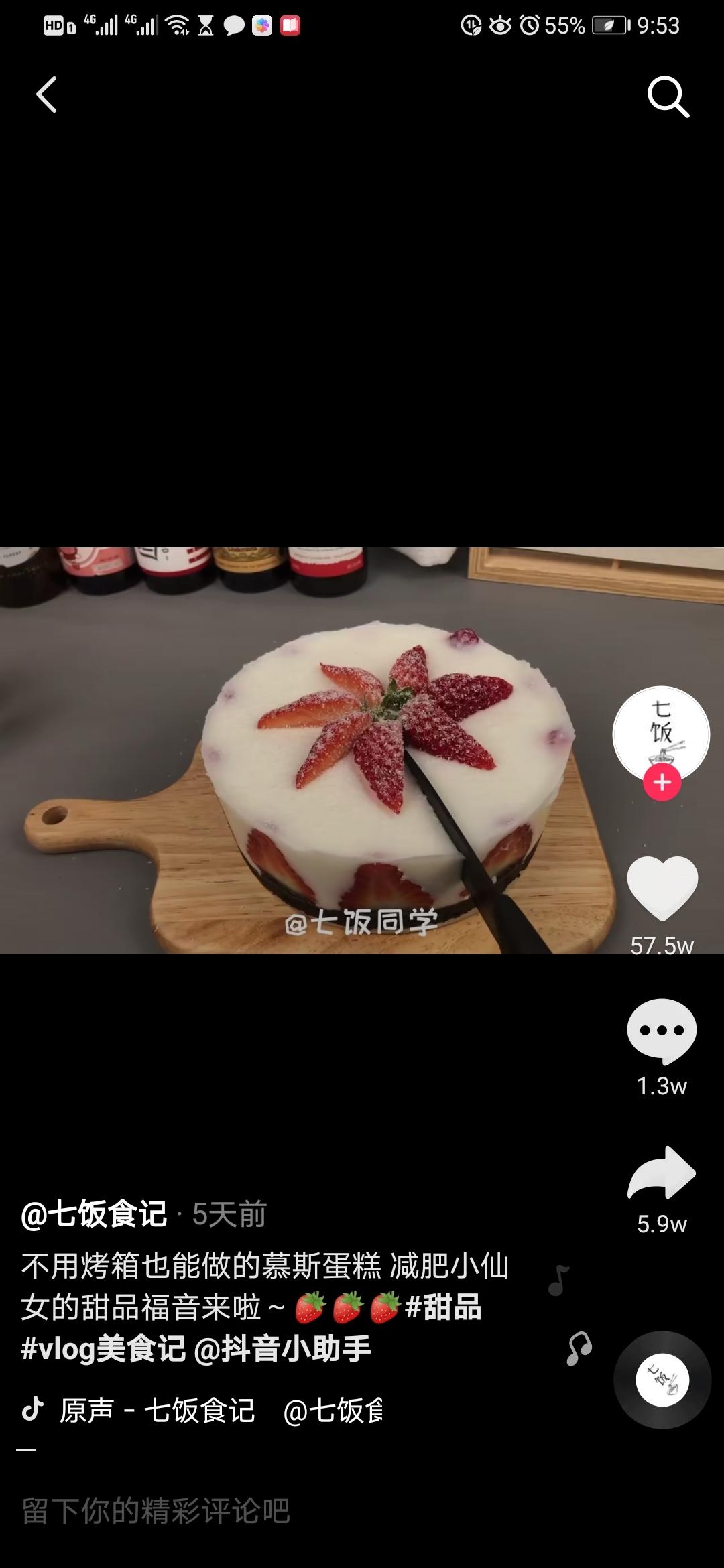Open the original sound 原声 - 七饭食记
This screenshot has width=724, height=1568.
point(158,1411)
